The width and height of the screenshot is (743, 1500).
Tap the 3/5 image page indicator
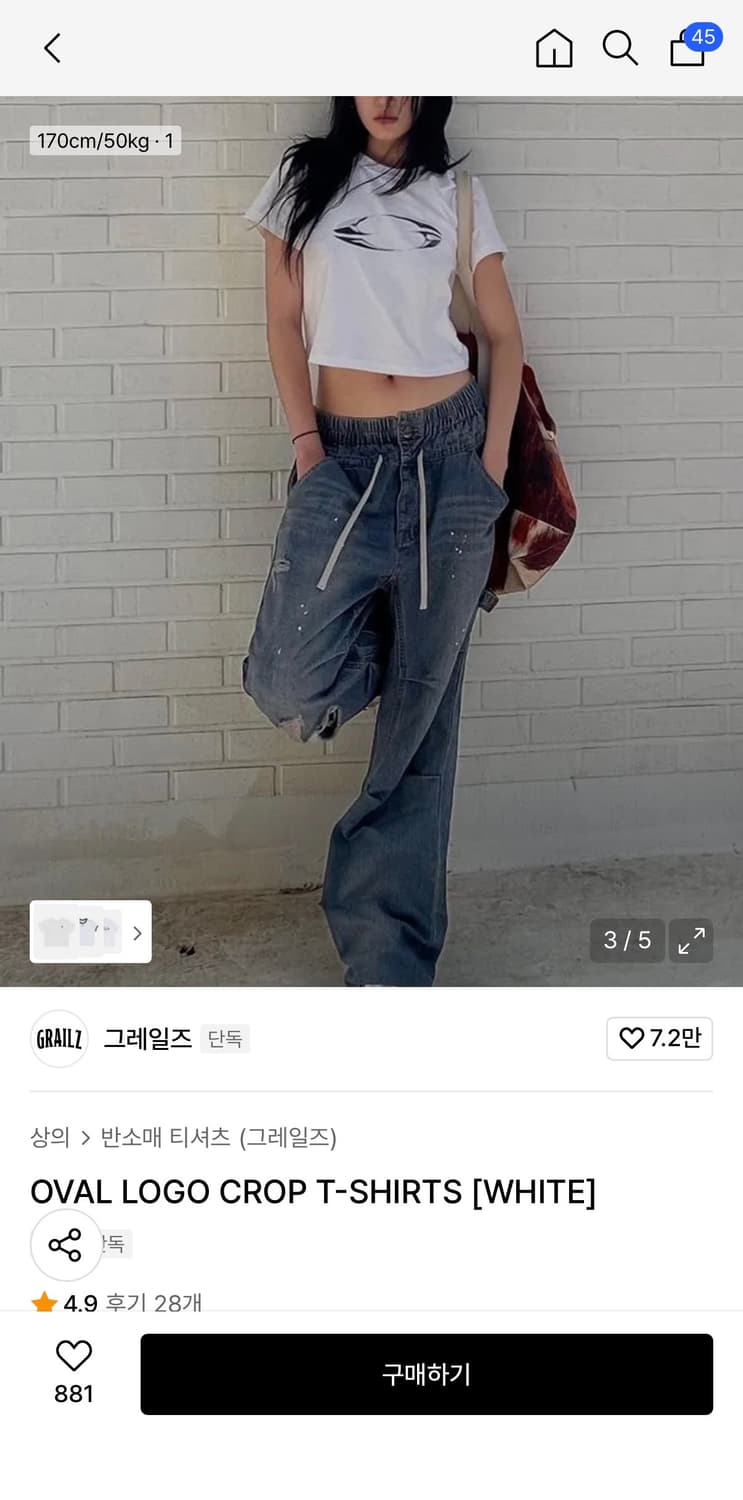(x=627, y=940)
